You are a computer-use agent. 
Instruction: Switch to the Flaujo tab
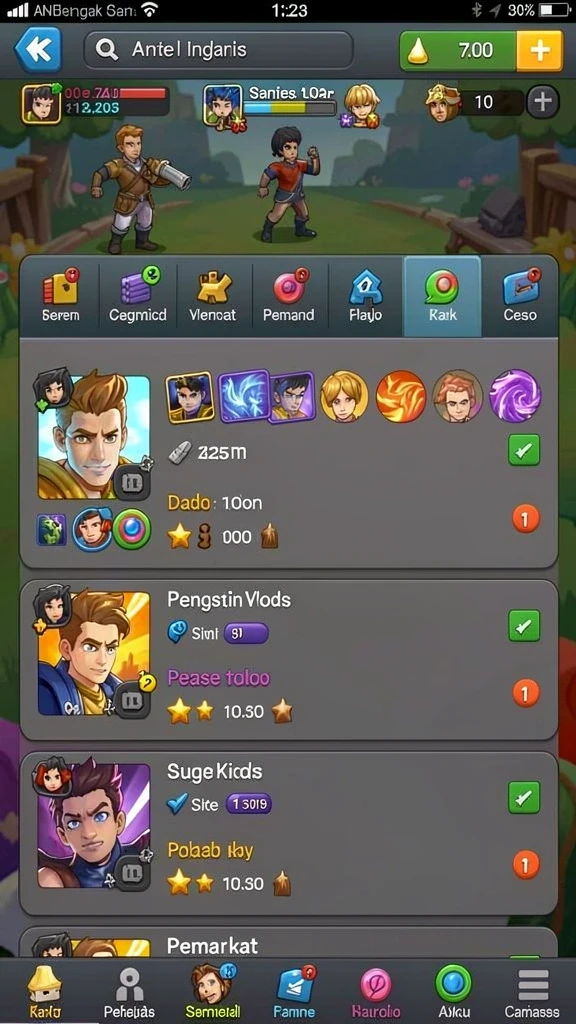[x=366, y=296]
